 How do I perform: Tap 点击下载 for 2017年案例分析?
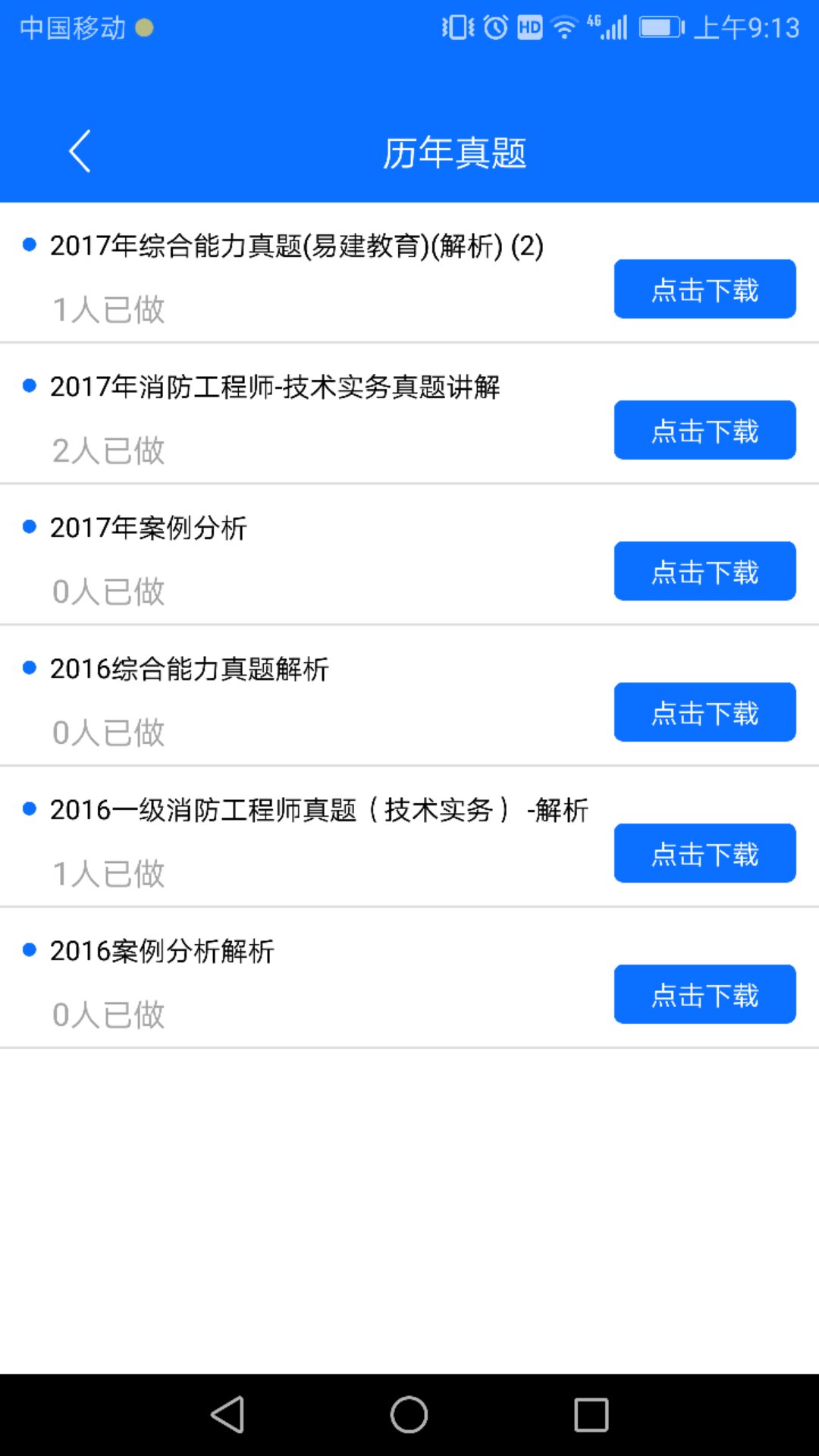(704, 571)
